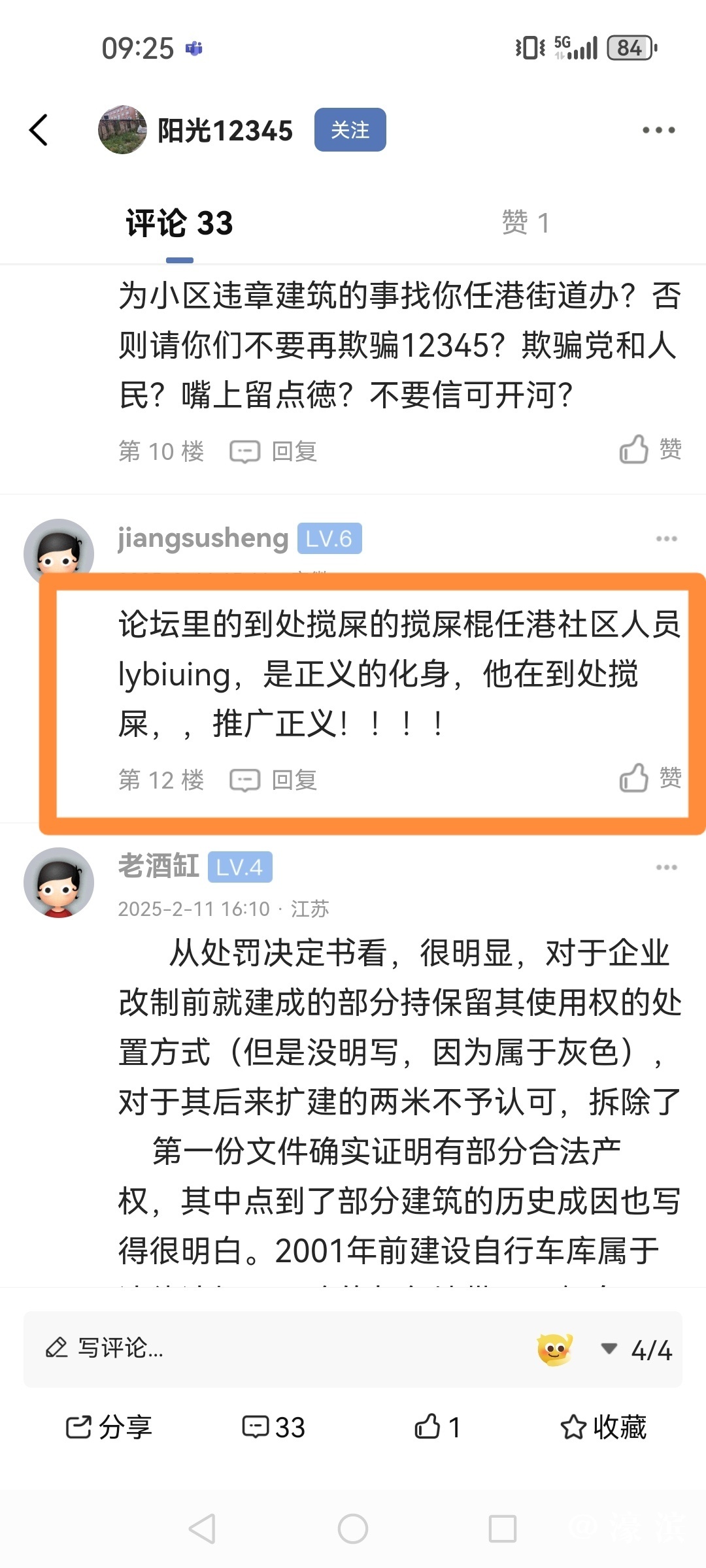Open more options on 老酒缸's comment

[x=666, y=868]
